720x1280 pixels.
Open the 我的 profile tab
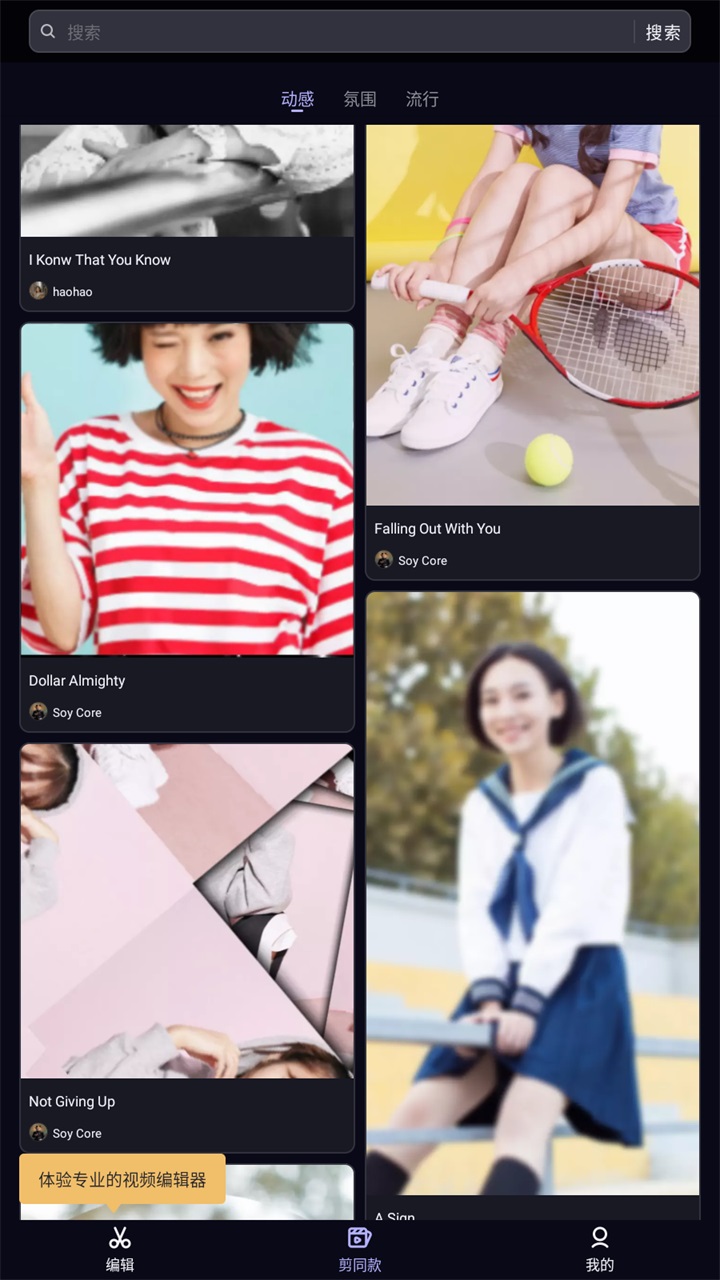[599, 1249]
